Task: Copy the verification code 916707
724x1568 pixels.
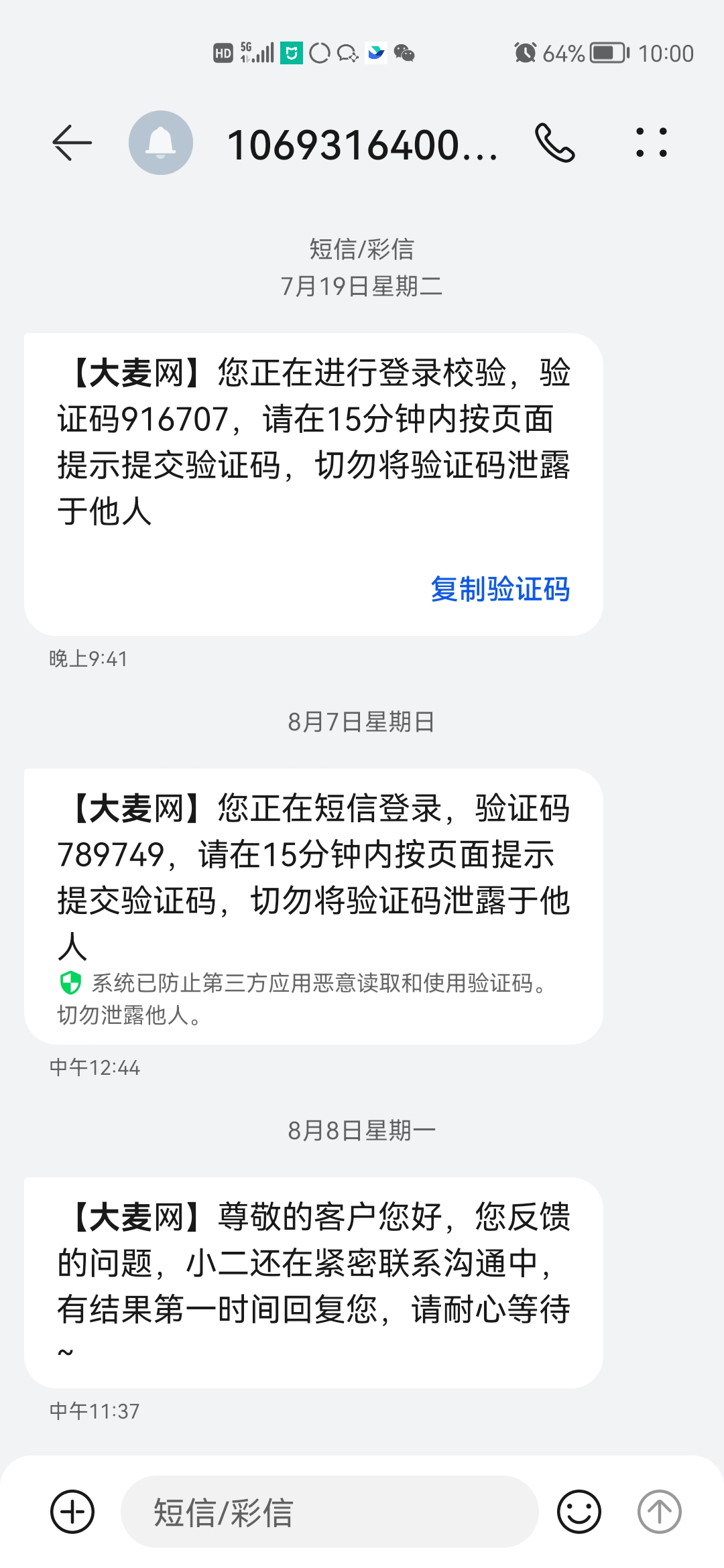Action: click(500, 589)
